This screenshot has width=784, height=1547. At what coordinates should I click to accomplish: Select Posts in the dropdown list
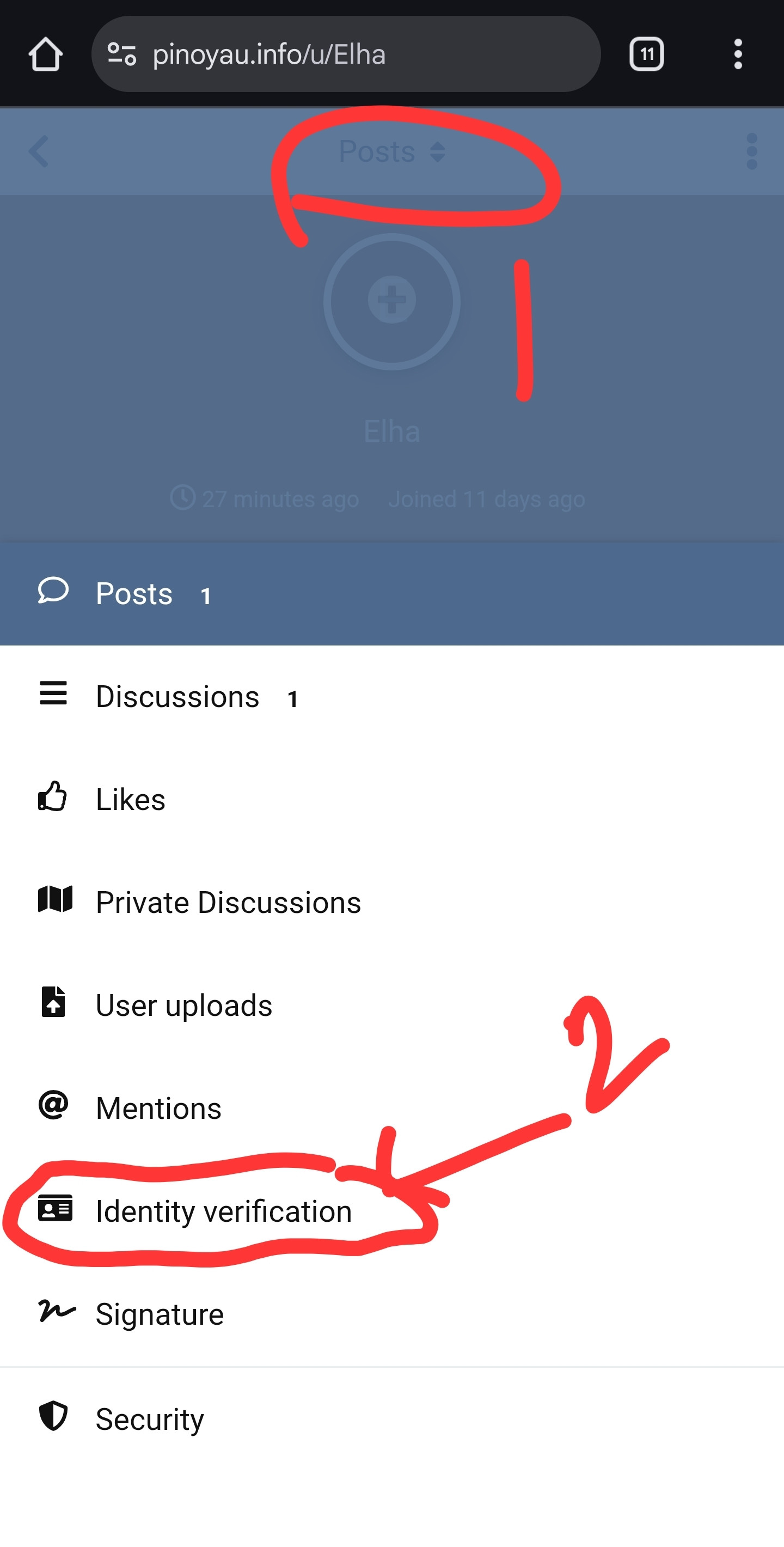coord(134,594)
